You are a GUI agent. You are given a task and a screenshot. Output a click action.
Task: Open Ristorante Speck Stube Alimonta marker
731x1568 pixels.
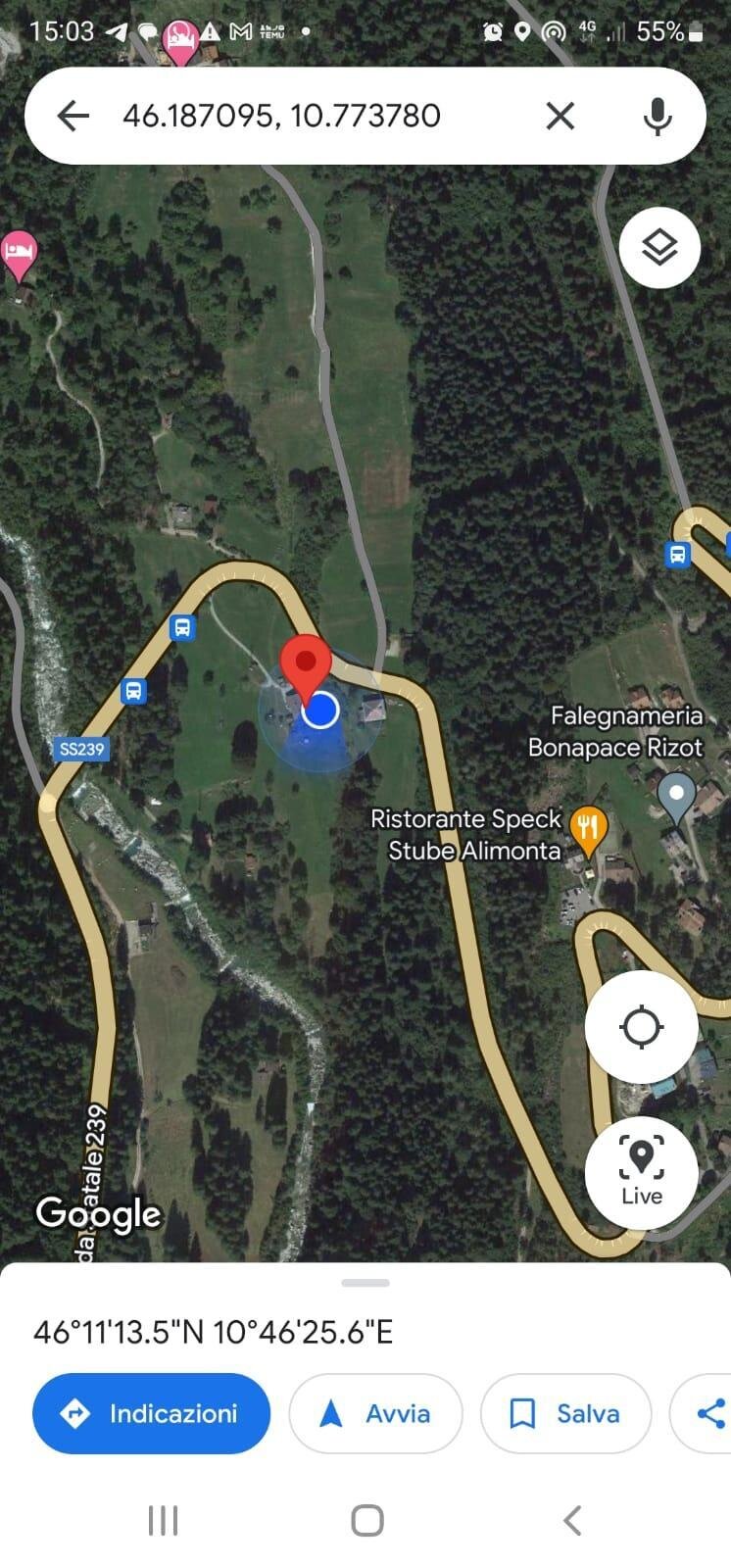click(x=587, y=829)
